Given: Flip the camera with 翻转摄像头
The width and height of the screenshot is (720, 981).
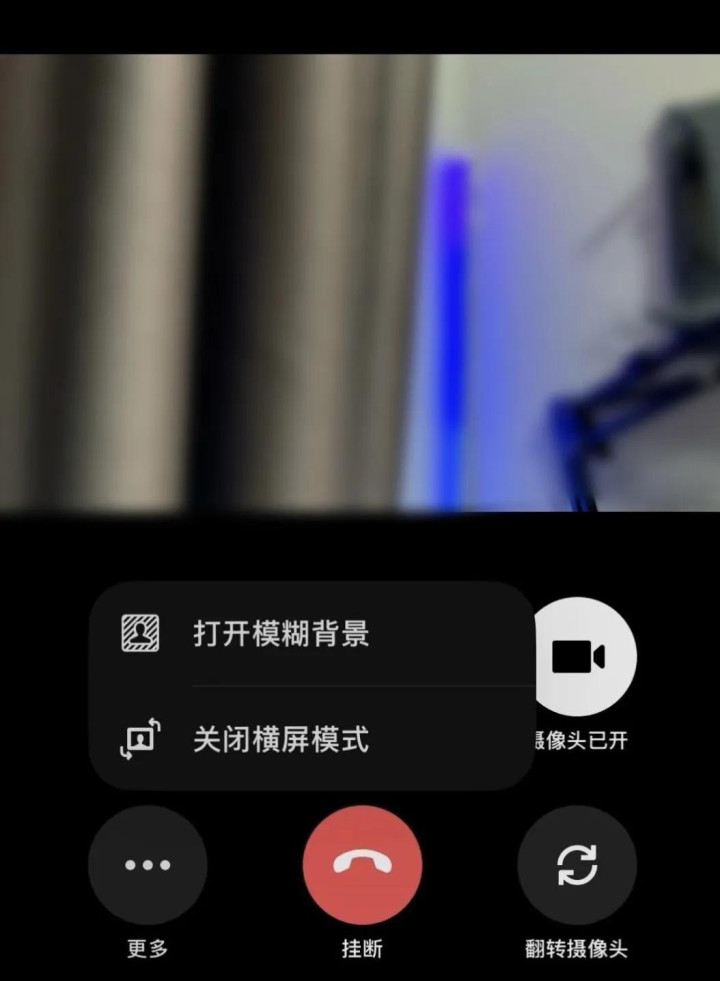Looking at the screenshot, I should (x=577, y=865).
